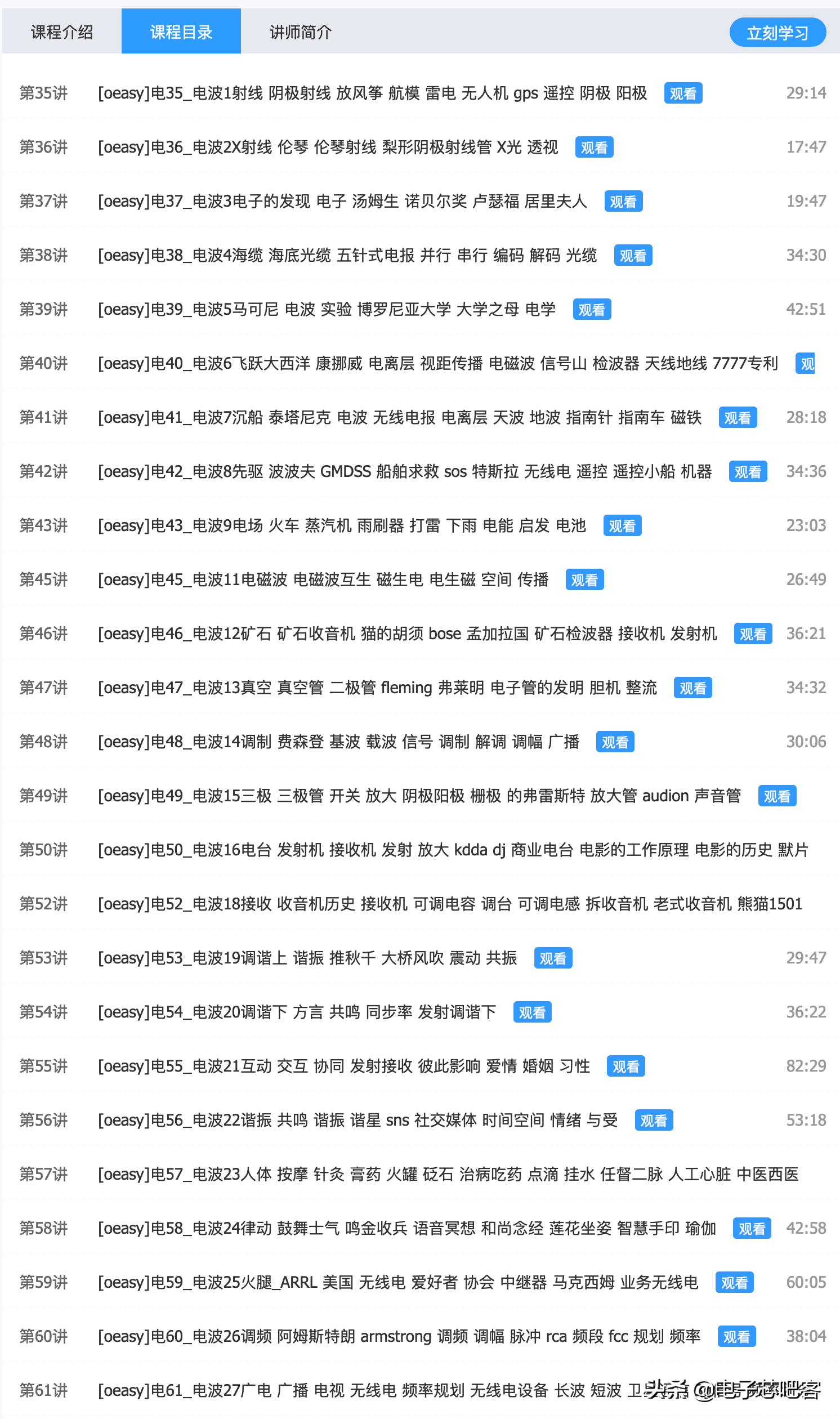Play 第37讲 with the 观看 button
Image resolution: width=840 pixels, height=1419 pixels.
point(623,202)
